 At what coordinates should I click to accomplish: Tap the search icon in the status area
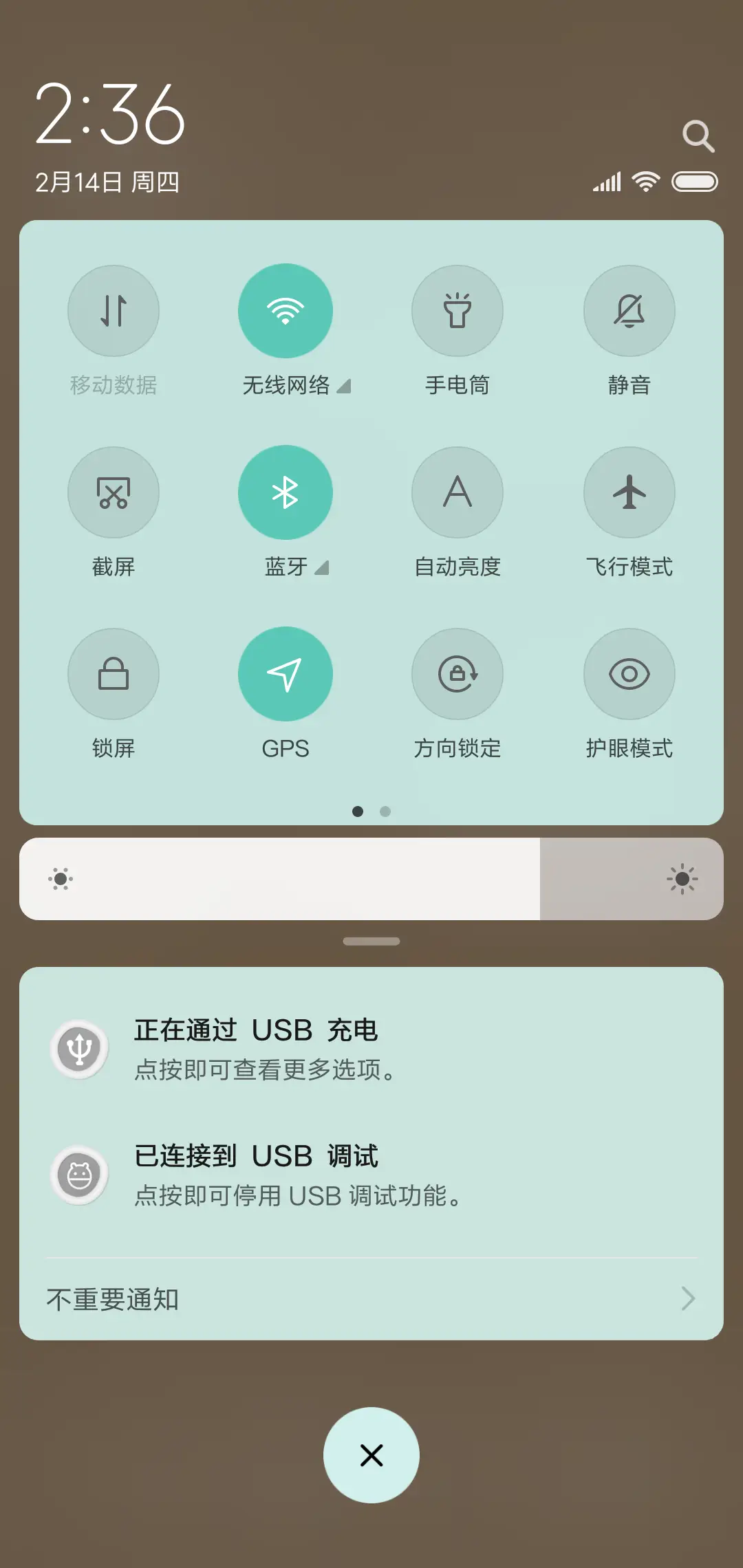tap(699, 135)
